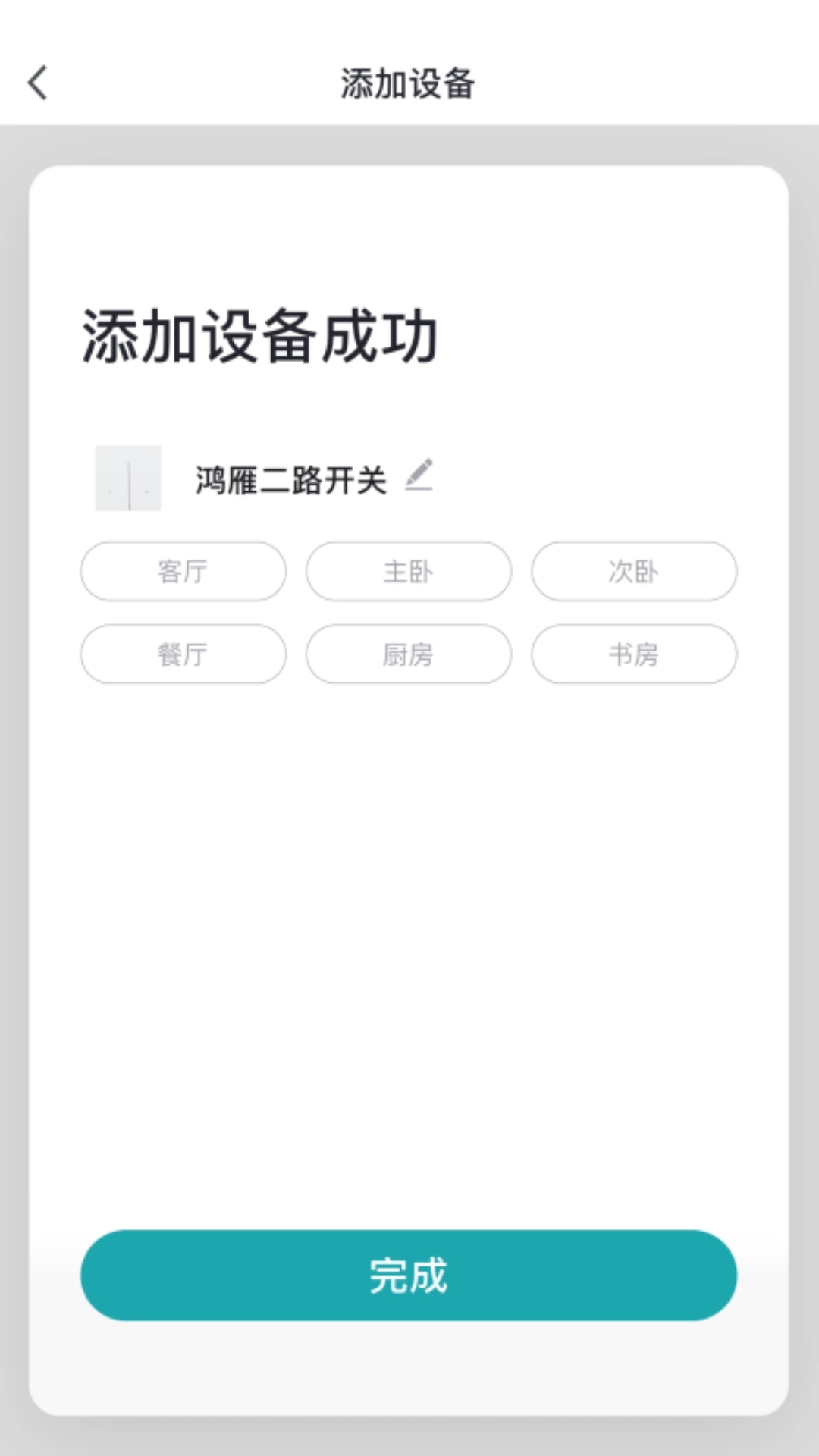Viewport: 819px width, 1456px height.
Task: Set the device room to 书房
Action: pyautogui.click(x=634, y=654)
